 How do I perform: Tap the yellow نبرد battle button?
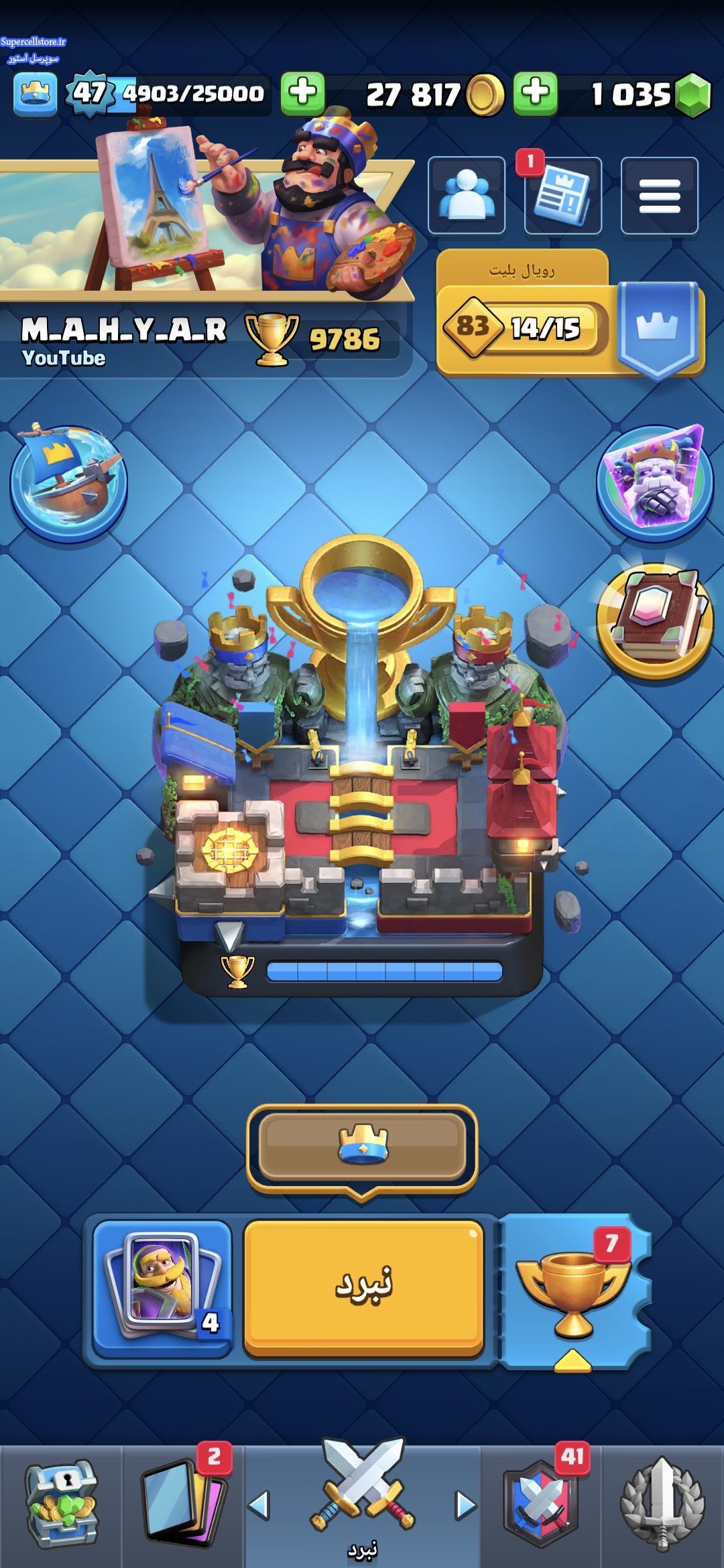(363, 1287)
